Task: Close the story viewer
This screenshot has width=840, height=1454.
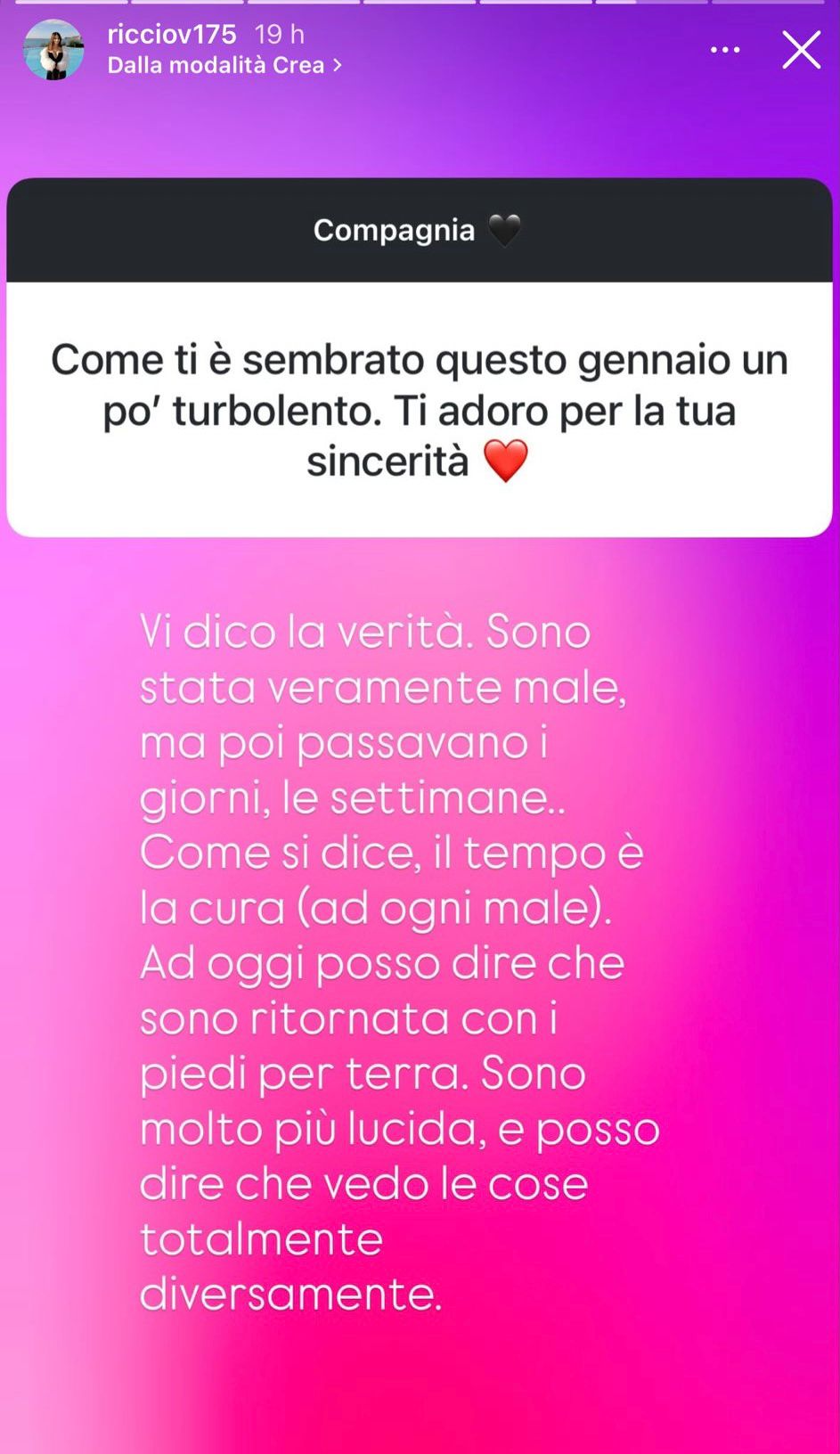Action: click(x=801, y=50)
